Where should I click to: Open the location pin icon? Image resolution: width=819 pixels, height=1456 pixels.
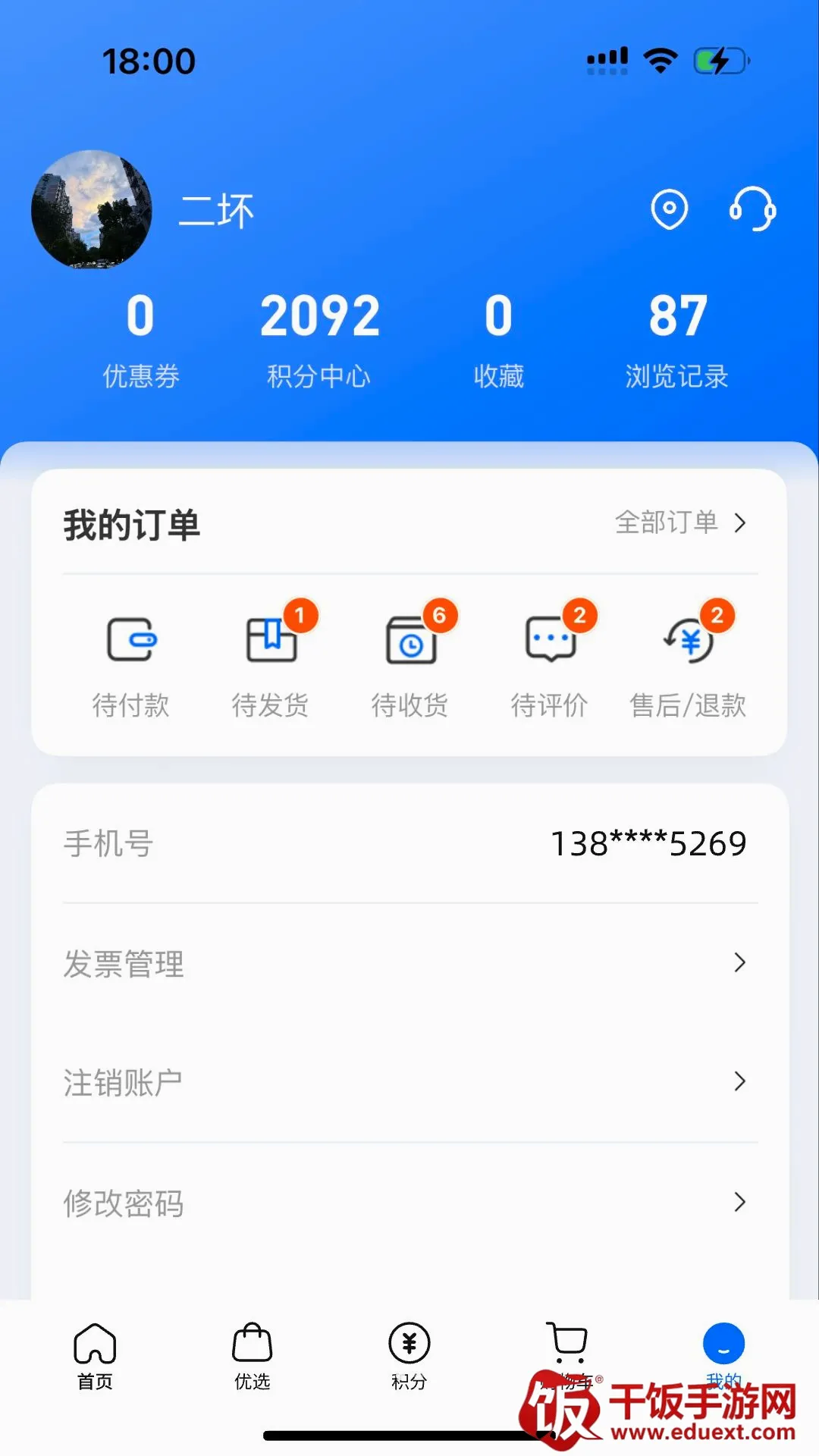point(670,209)
